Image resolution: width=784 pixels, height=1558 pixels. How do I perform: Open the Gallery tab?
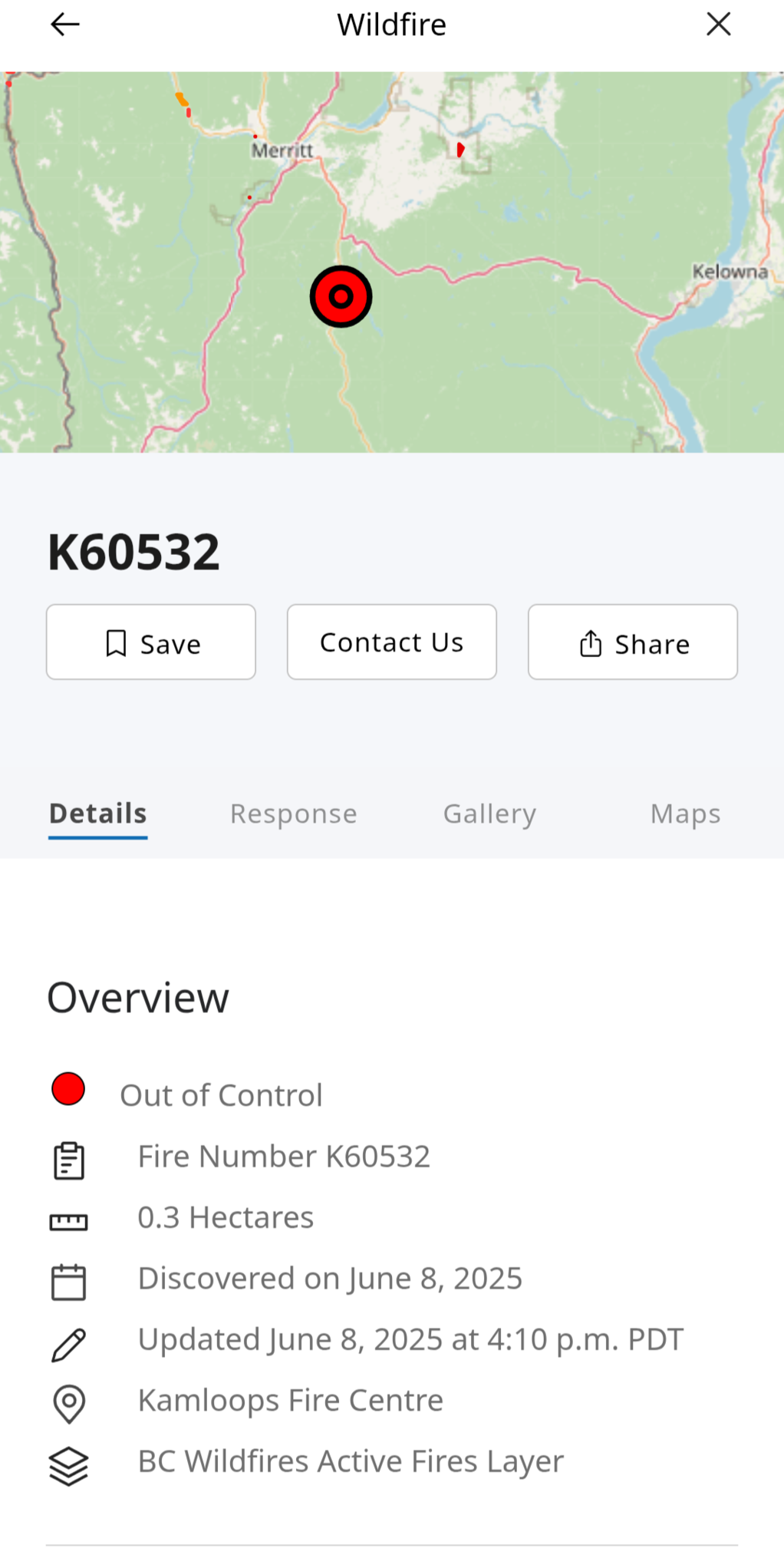click(x=489, y=814)
